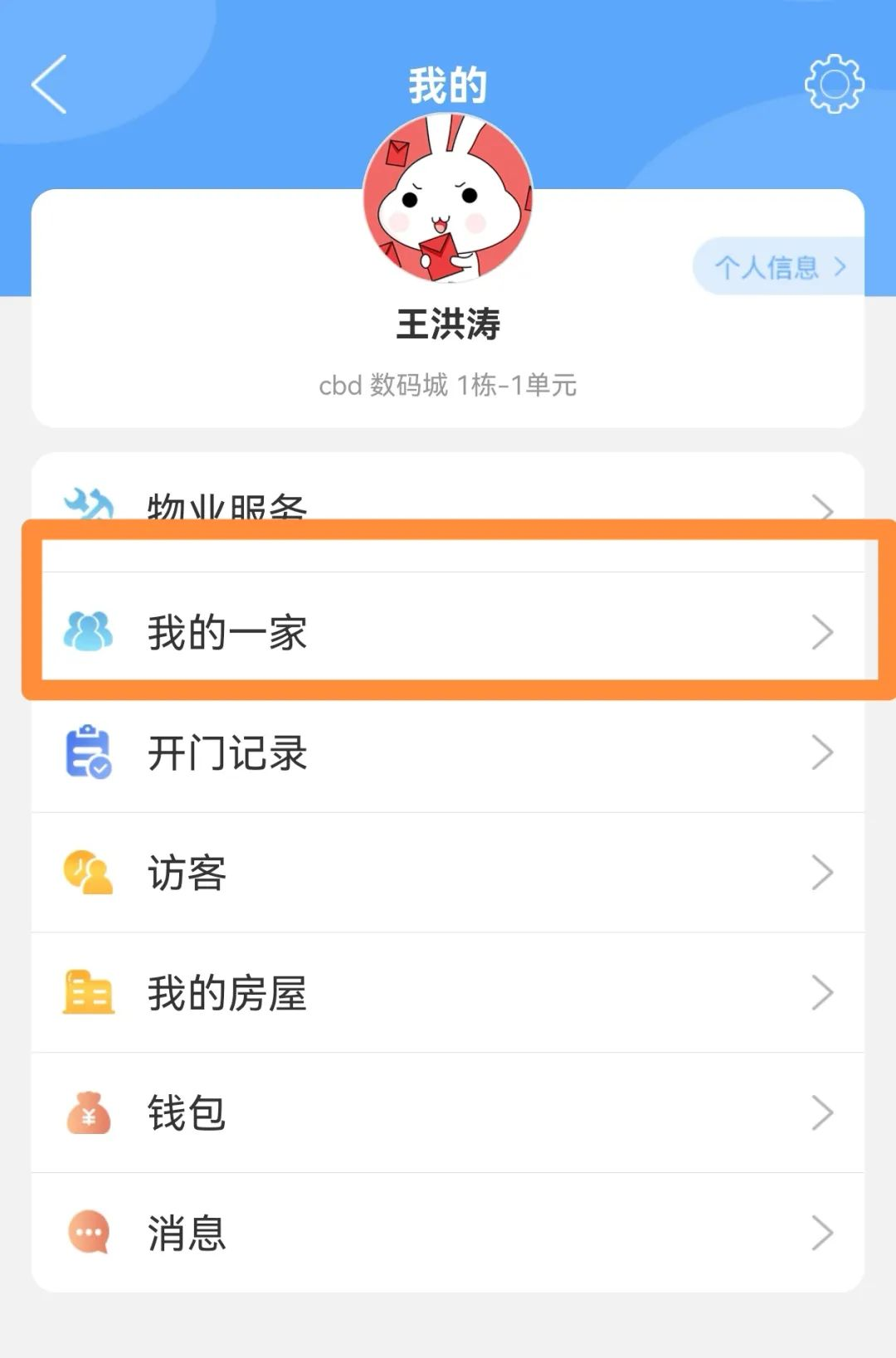Viewport: 896px width, 1358px height.
Task: Open the 开门记录 clipboard icon
Action: pos(90,753)
